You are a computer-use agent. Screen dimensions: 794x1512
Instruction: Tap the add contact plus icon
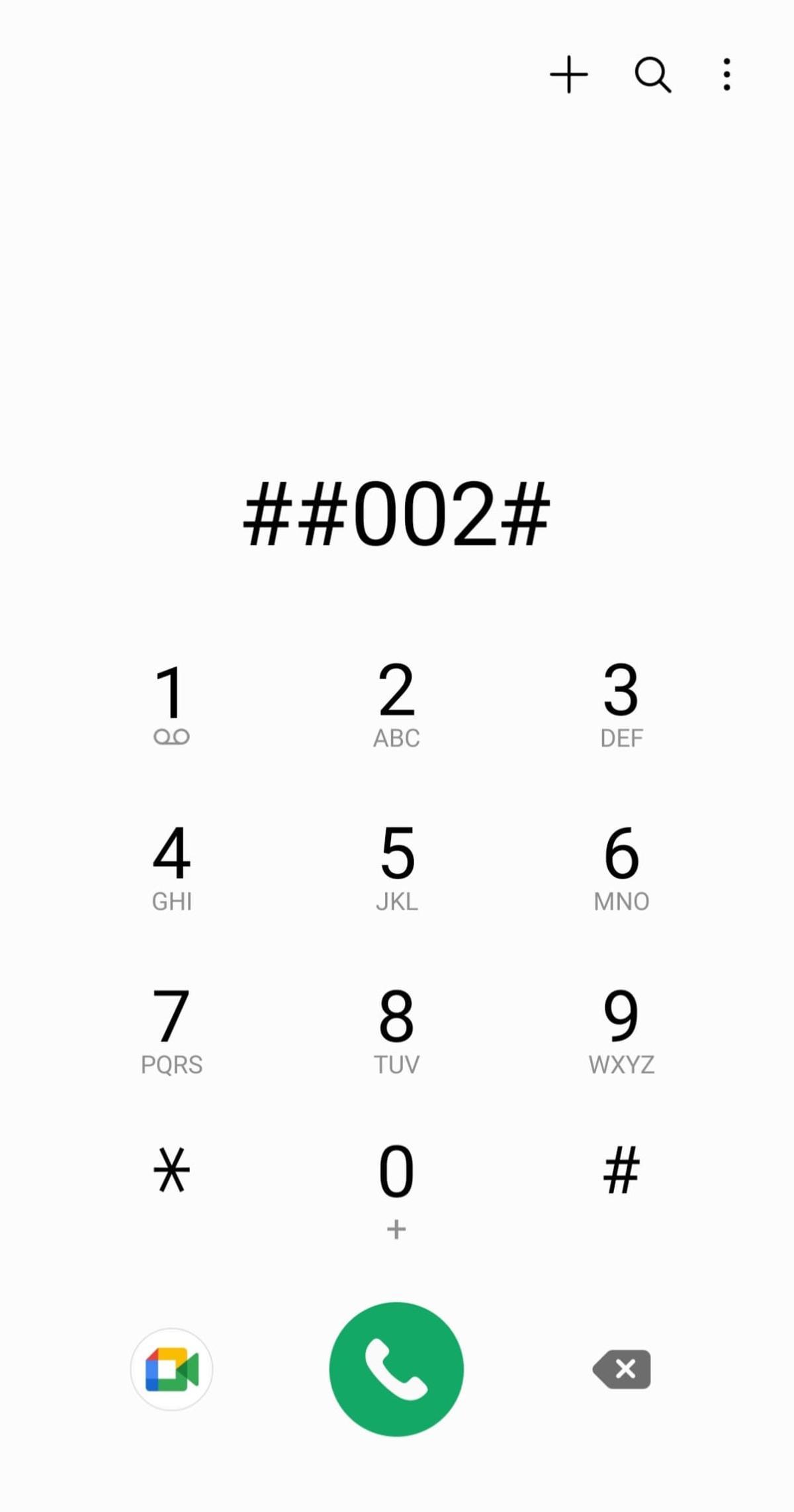pyautogui.click(x=569, y=74)
